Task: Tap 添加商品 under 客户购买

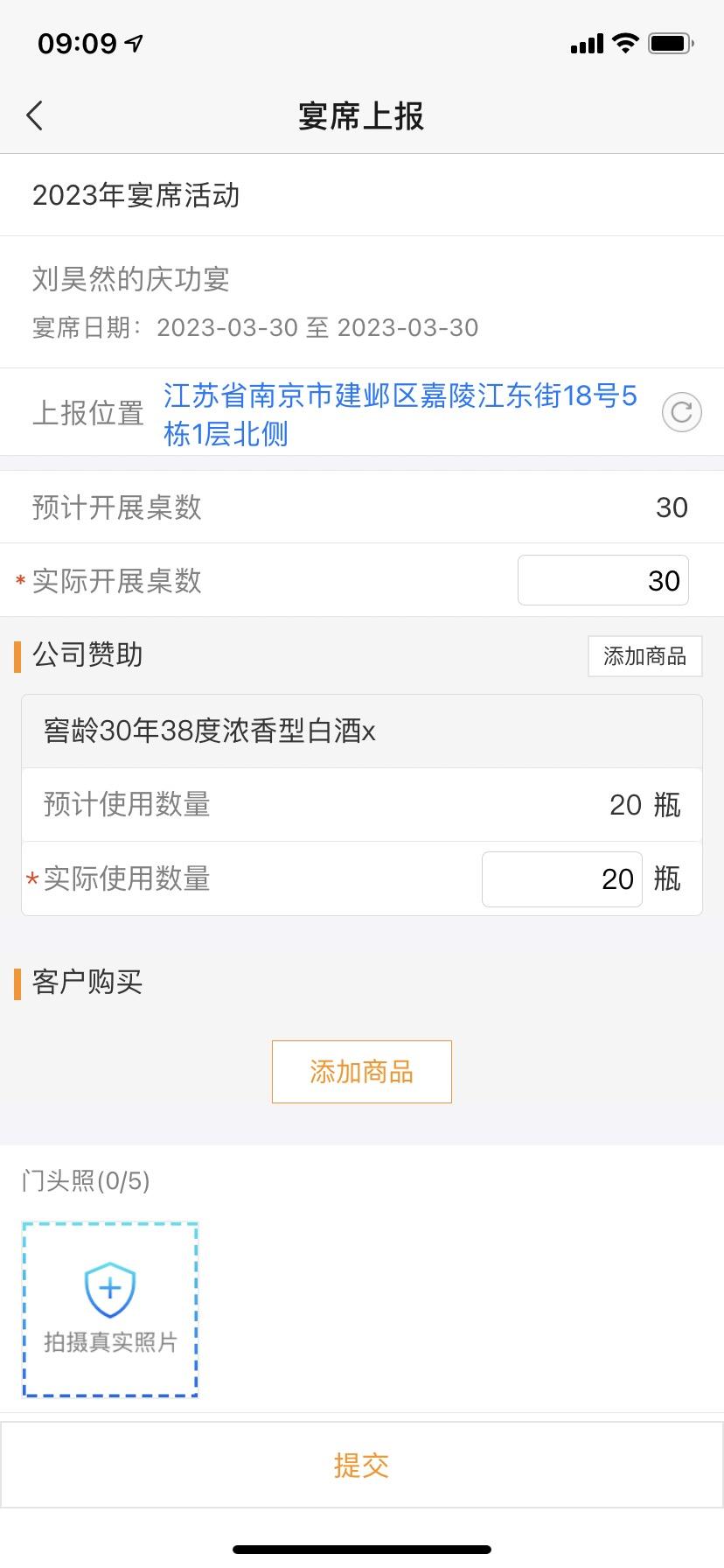Action: [x=361, y=1072]
